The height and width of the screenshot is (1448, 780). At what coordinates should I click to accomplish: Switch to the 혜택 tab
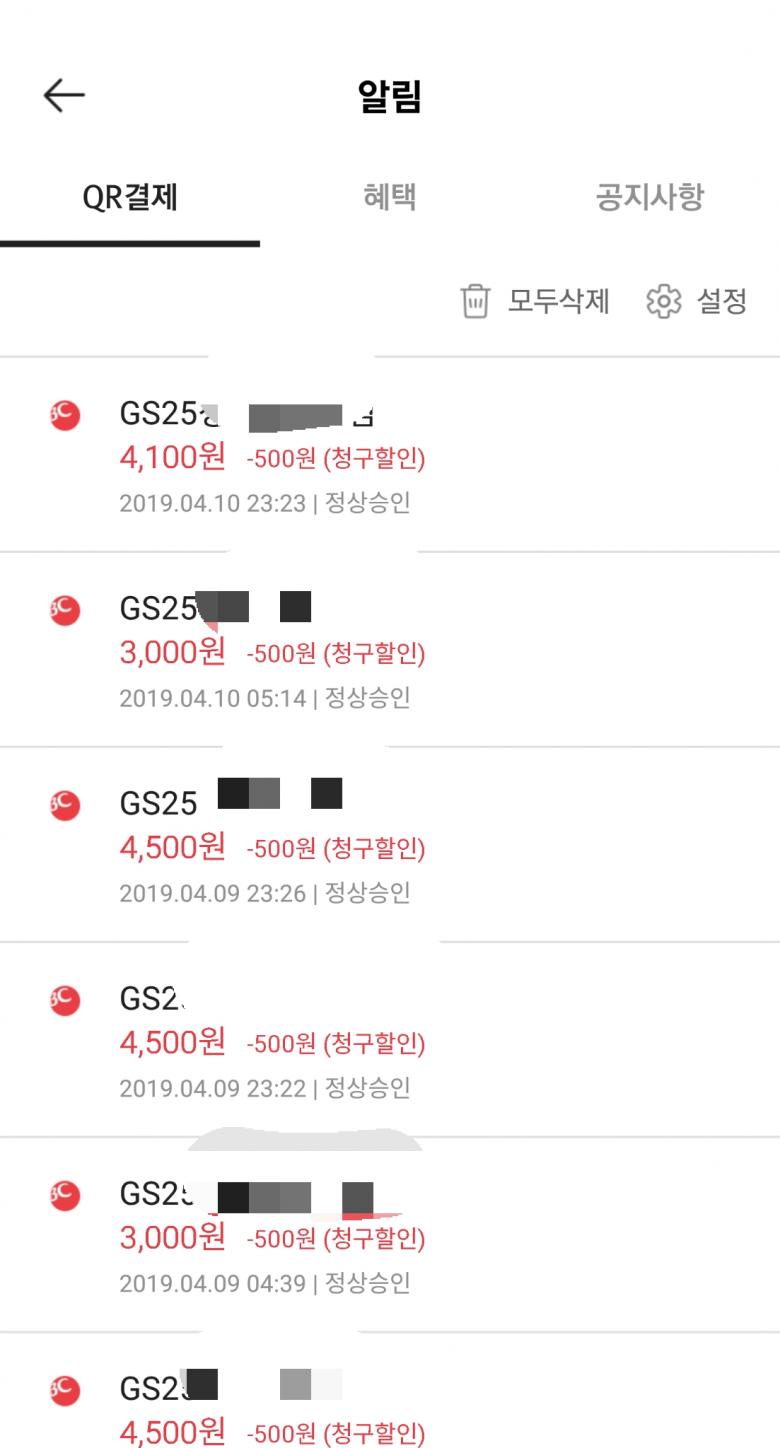[389, 198]
